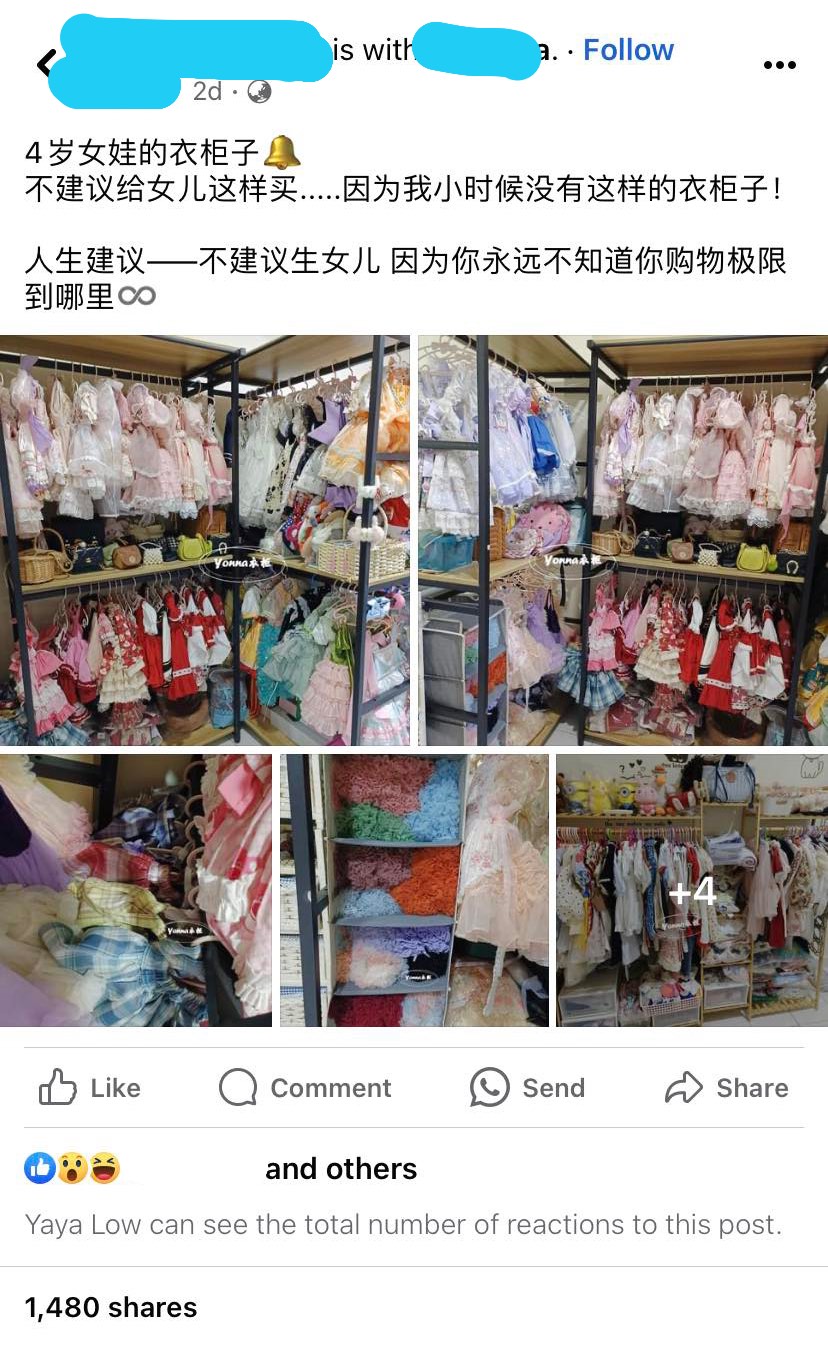Viewport: 828px width, 1348px height.
Task: Comment on this post
Action: [x=305, y=1088]
